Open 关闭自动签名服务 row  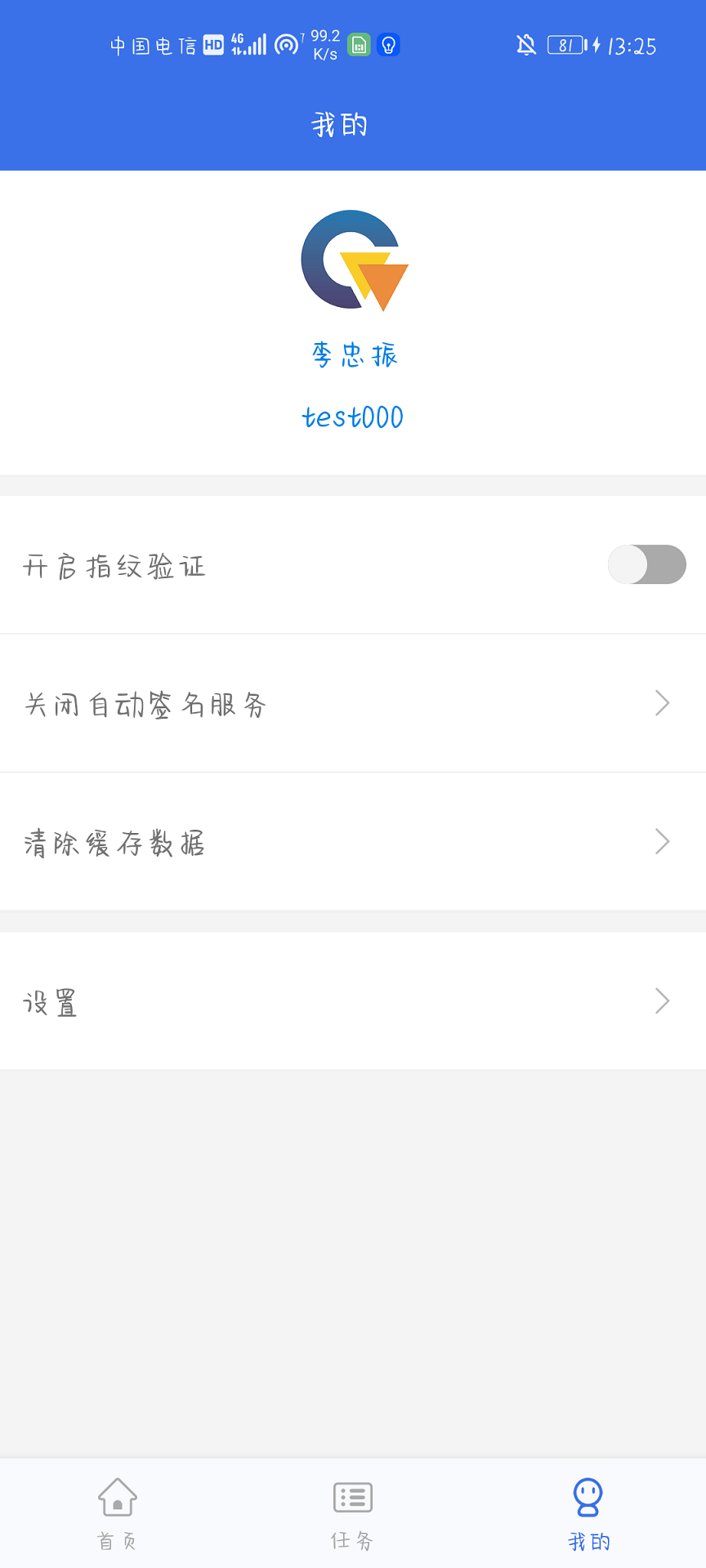tap(351, 703)
